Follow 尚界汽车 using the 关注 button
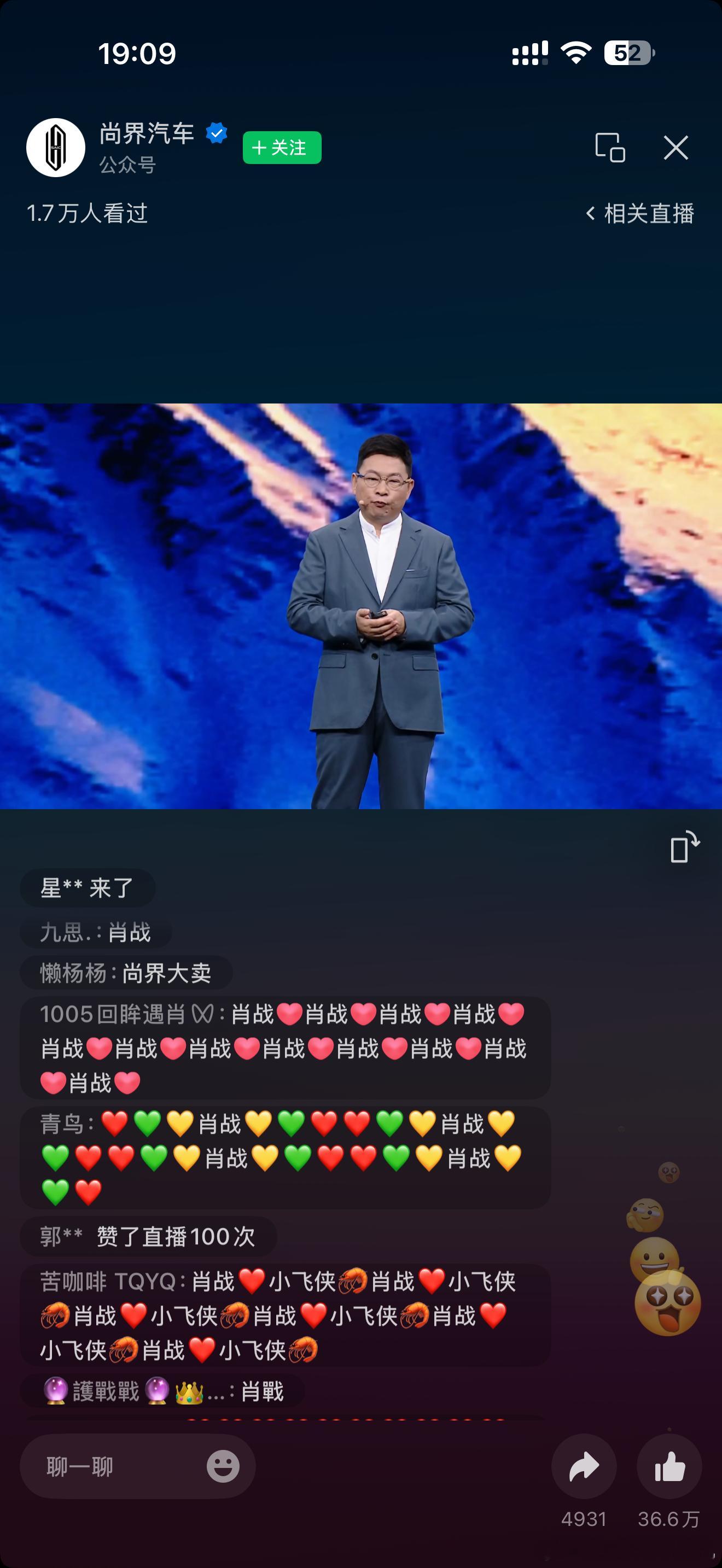Viewport: 722px width, 1568px height. tap(282, 147)
